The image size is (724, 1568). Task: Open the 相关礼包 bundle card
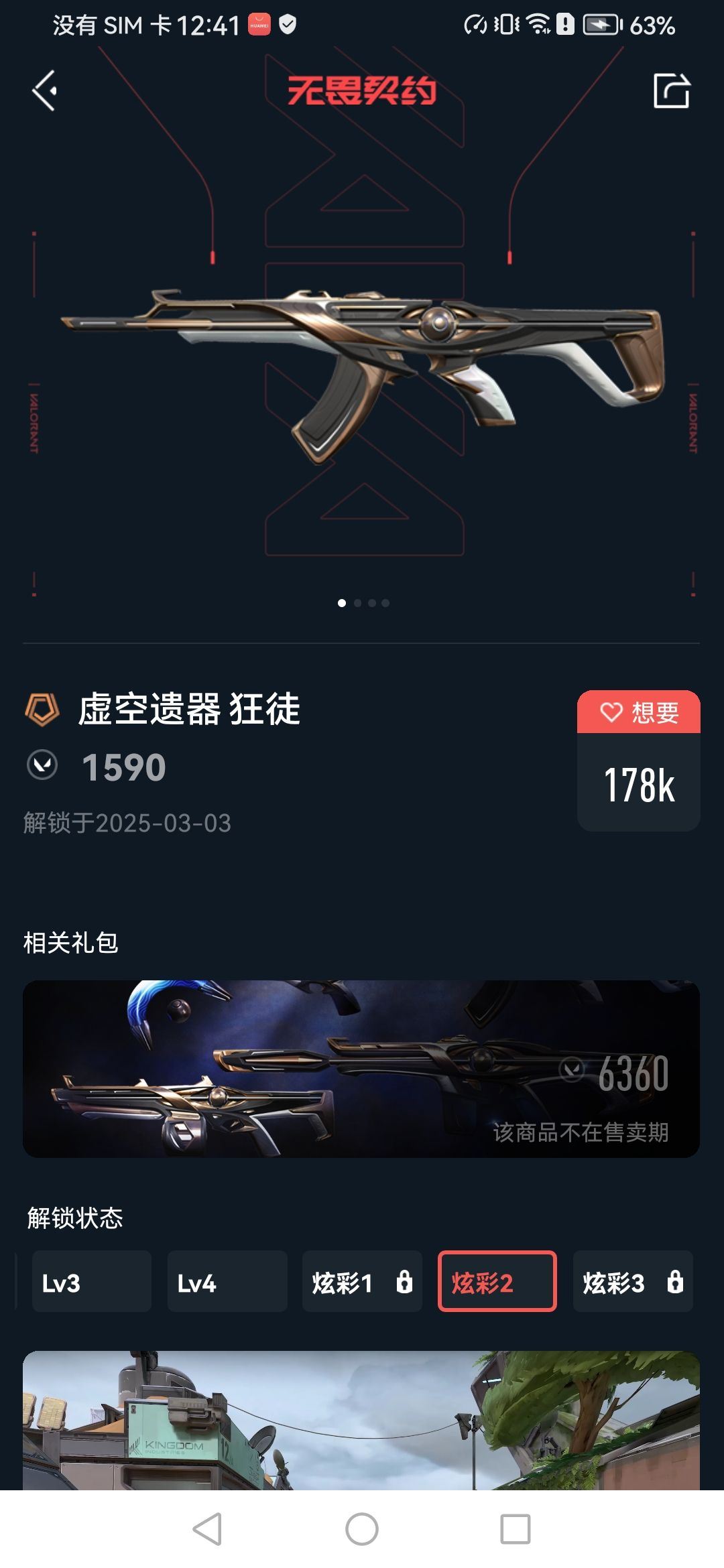tap(362, 1069)
